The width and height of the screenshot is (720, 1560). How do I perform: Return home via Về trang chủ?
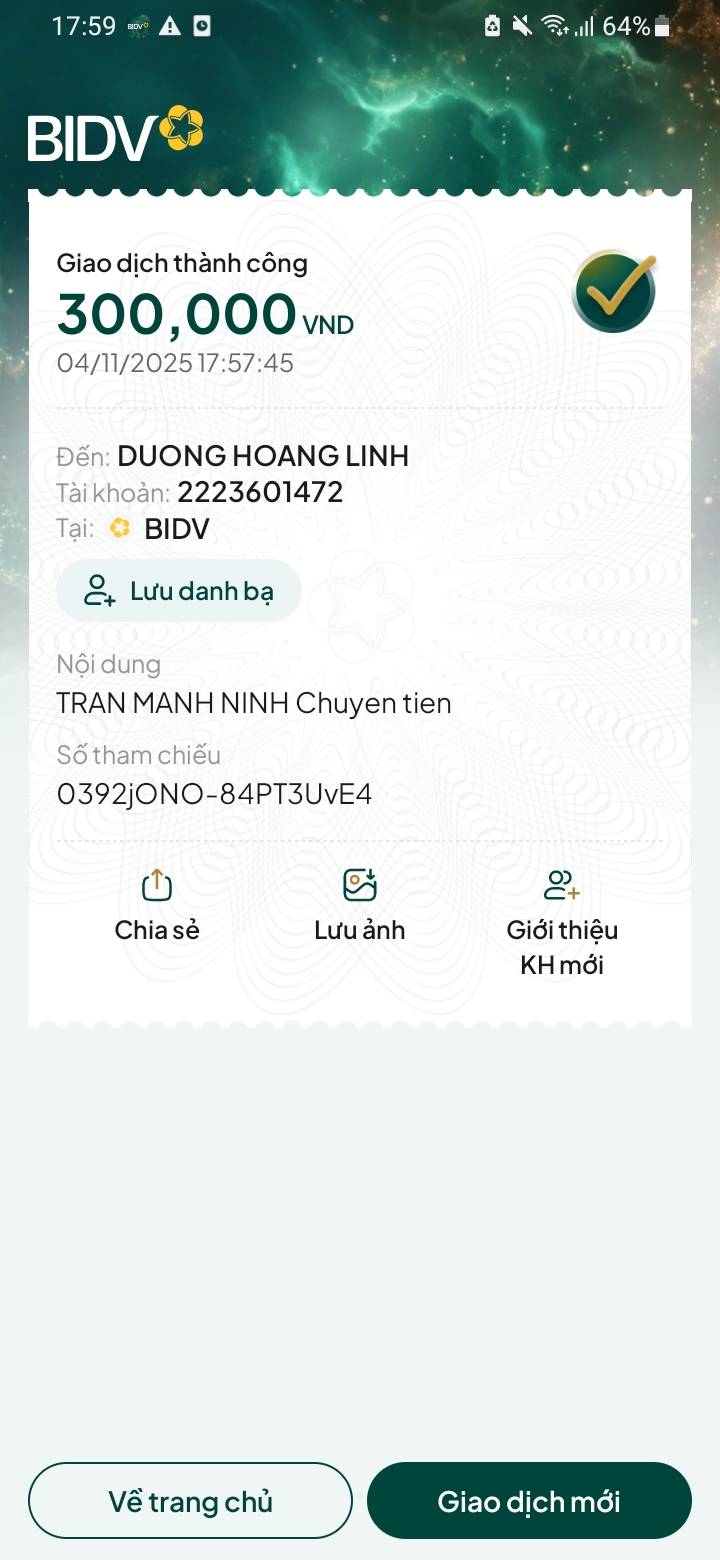190,1501
